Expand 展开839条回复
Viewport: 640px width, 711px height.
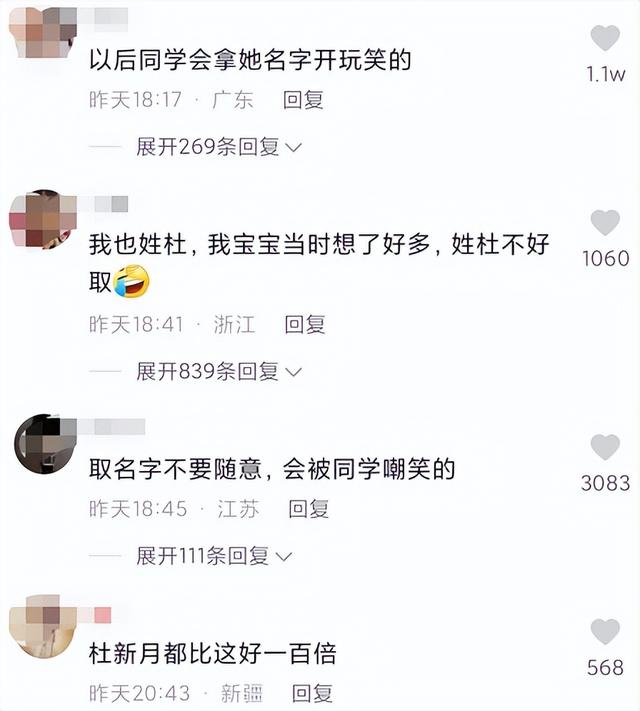tap(219, 372)
